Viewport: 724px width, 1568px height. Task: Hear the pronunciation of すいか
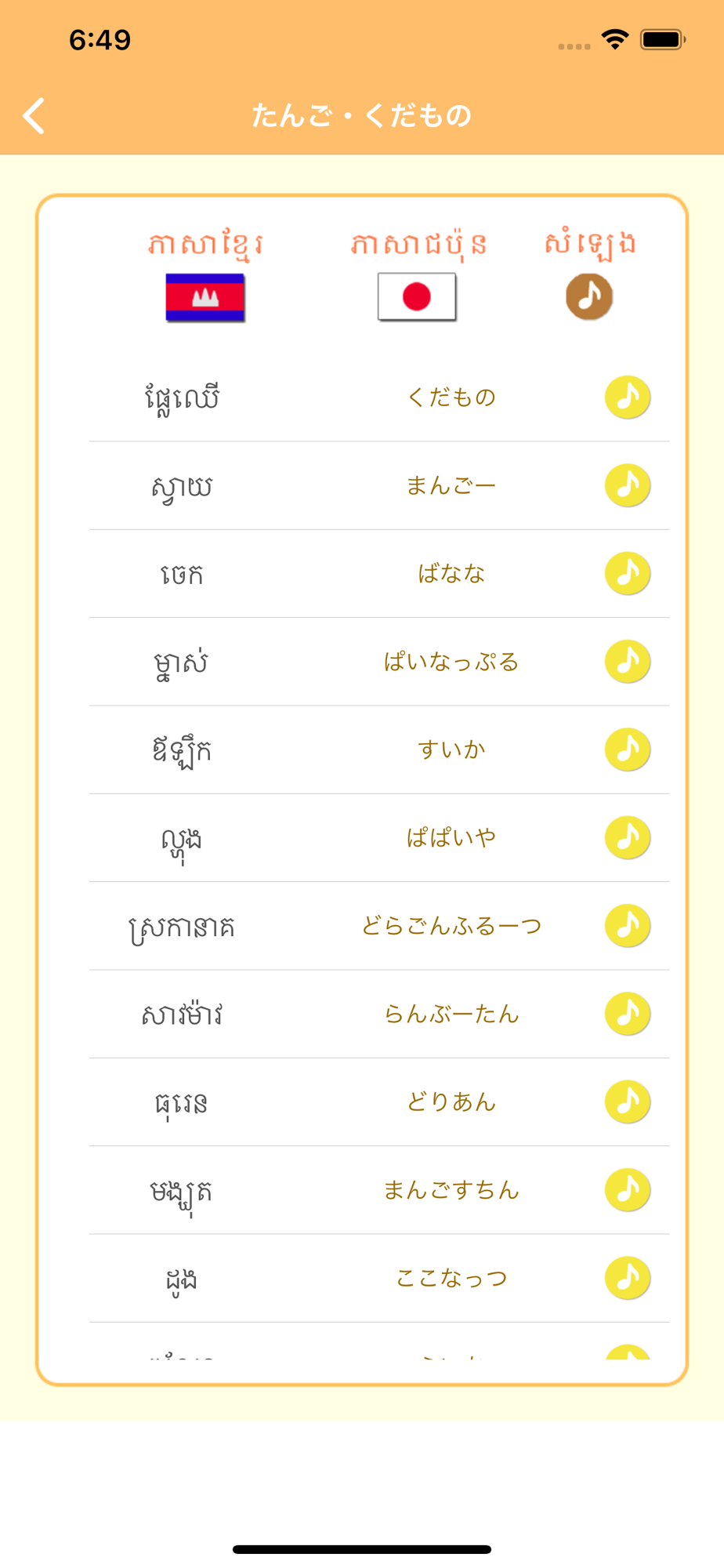tap(628, 750)
